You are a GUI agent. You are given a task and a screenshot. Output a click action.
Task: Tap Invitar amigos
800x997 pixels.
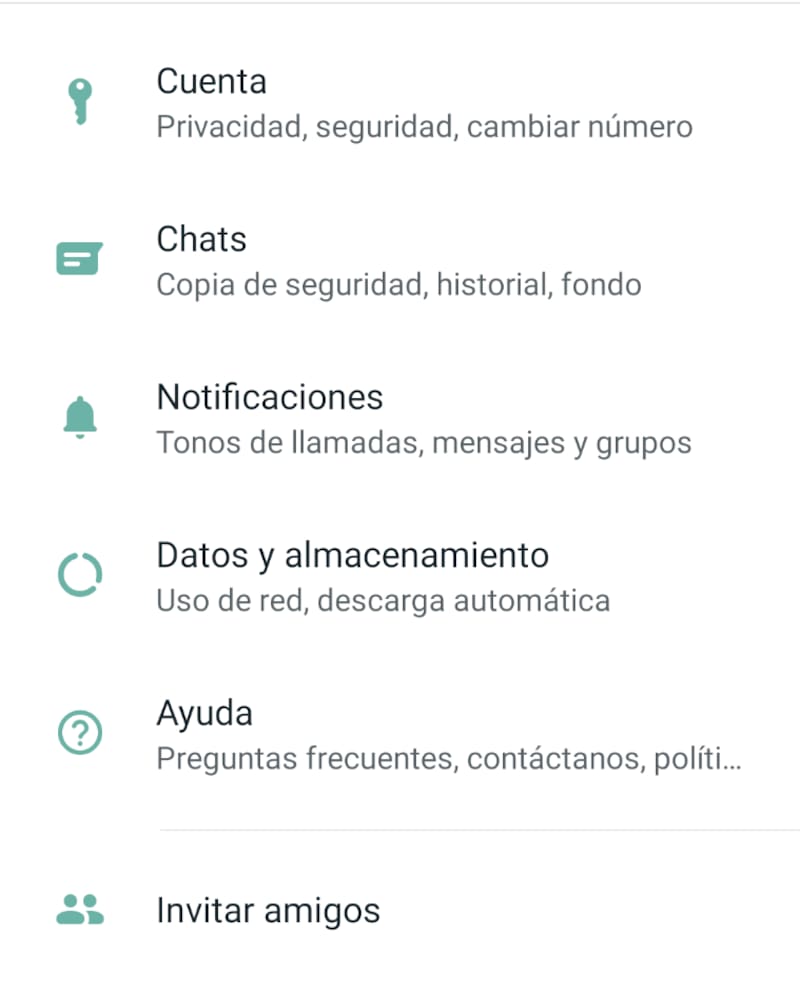point(400,911)
